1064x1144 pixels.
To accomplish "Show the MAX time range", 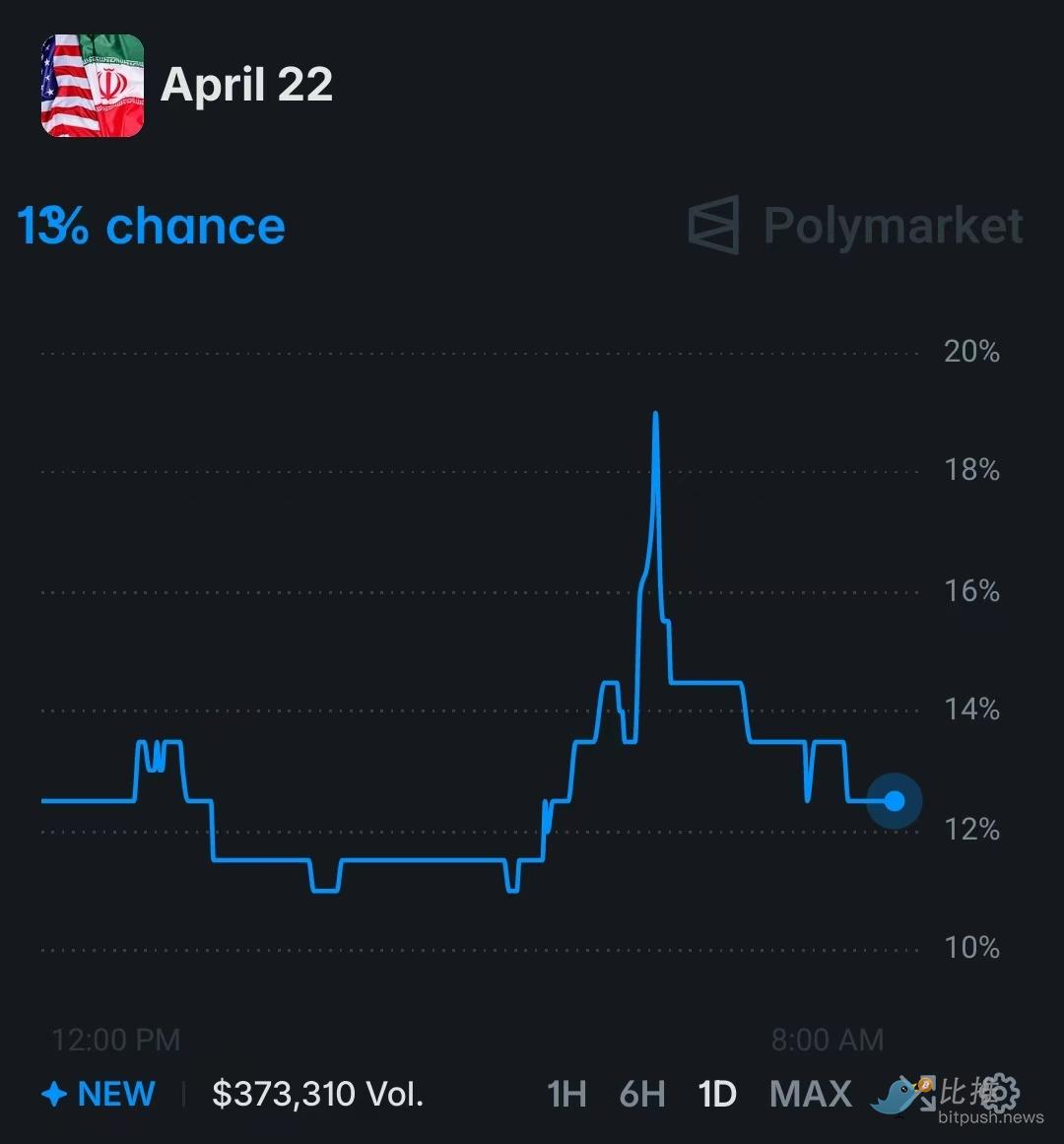I will (x=810, y=1094).
